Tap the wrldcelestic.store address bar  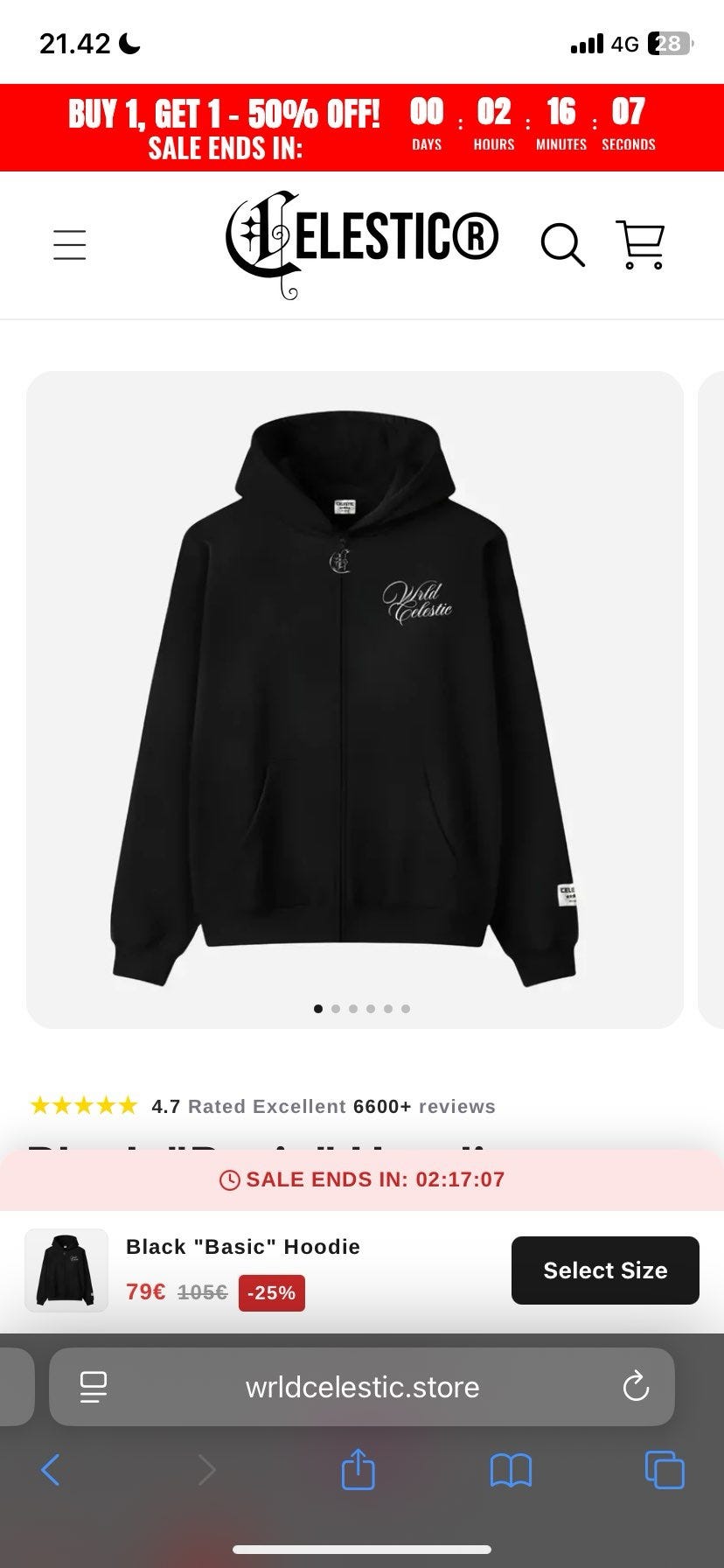click(362, 1387)
